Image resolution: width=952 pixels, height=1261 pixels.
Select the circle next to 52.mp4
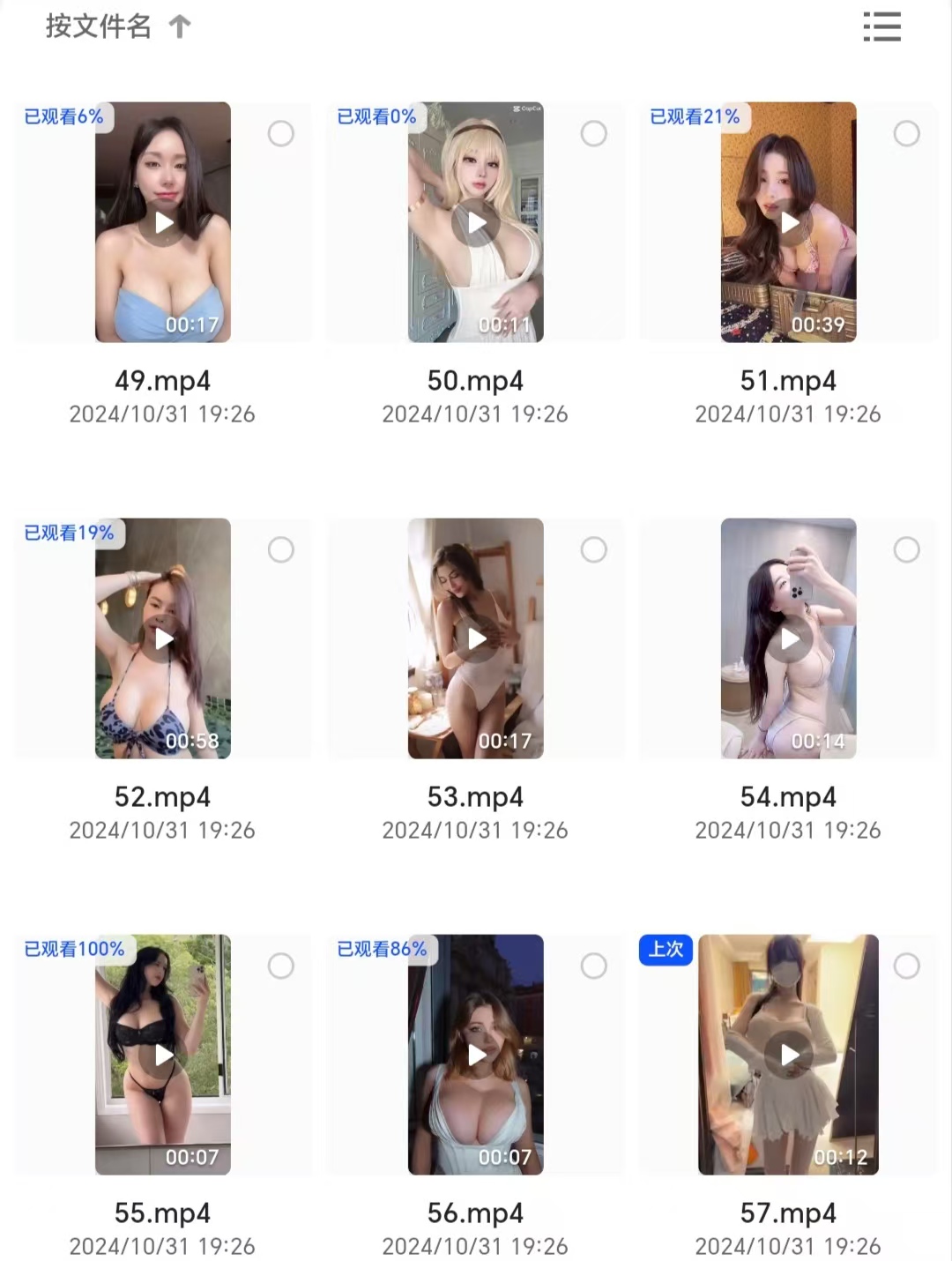(280, 550)
